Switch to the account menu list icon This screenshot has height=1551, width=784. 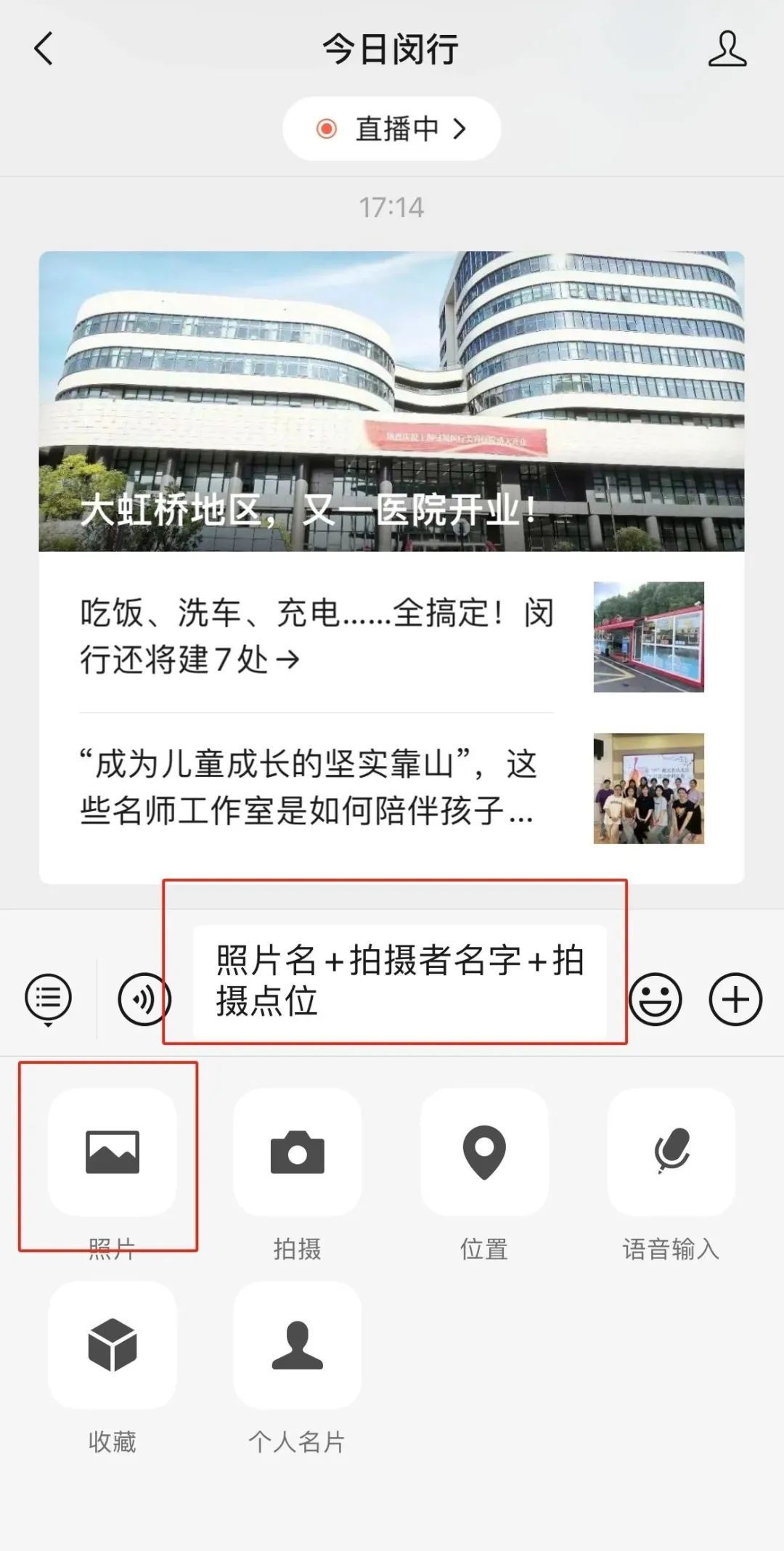tap(49, 998)
